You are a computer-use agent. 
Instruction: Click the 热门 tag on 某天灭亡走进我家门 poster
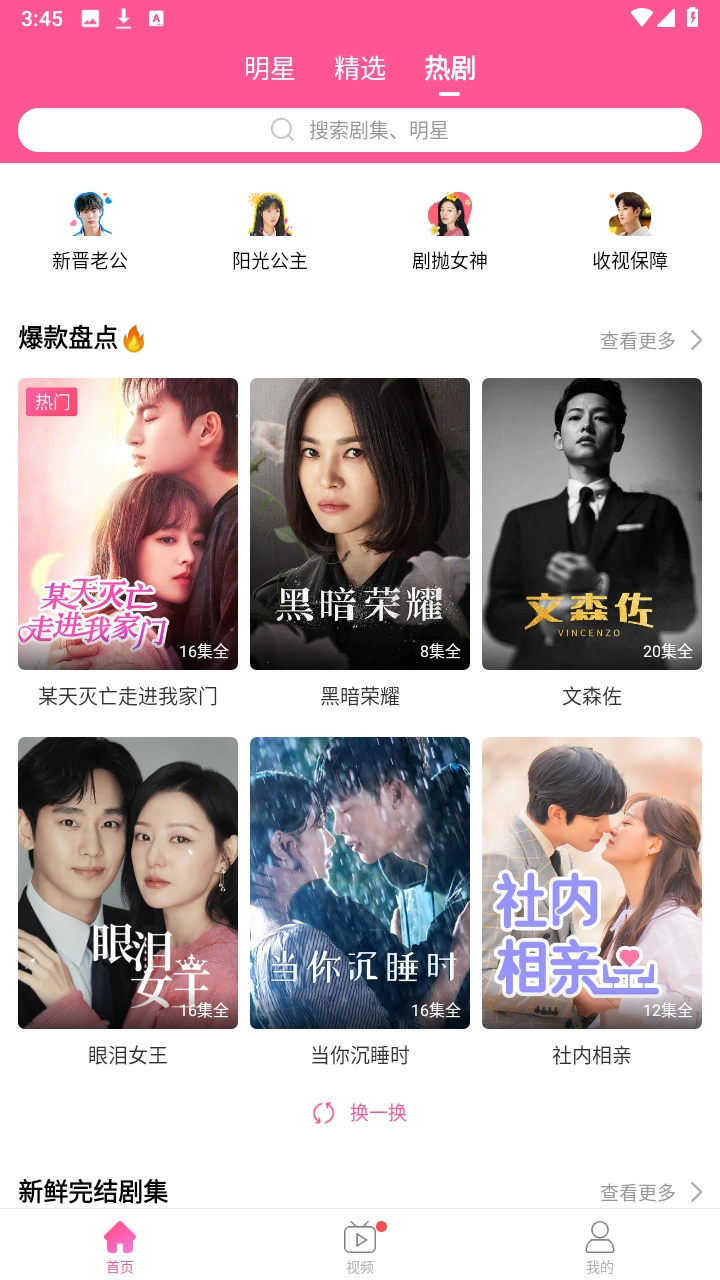[51, 402]
